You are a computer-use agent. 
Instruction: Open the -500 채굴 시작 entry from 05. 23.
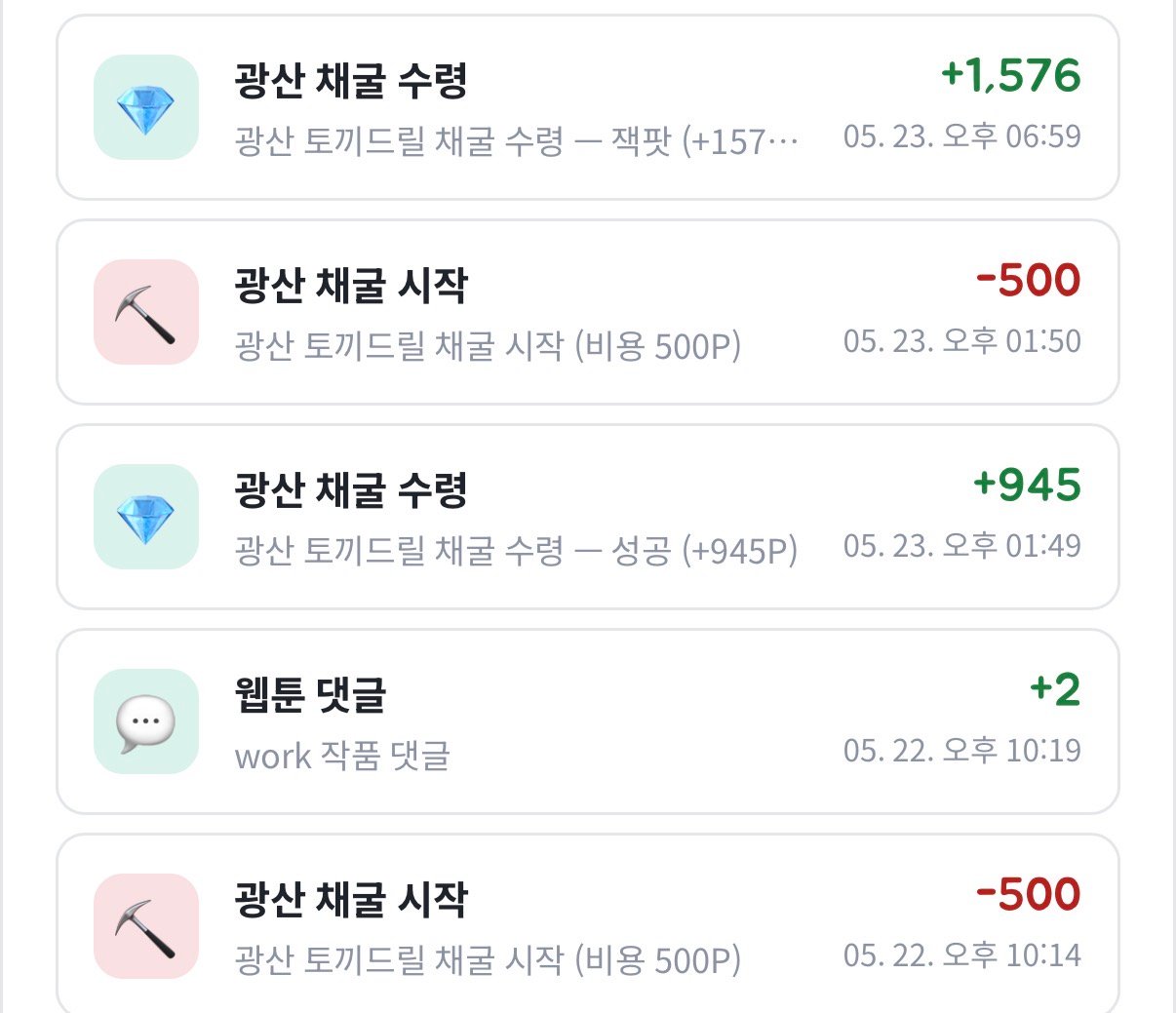point(588,312)
